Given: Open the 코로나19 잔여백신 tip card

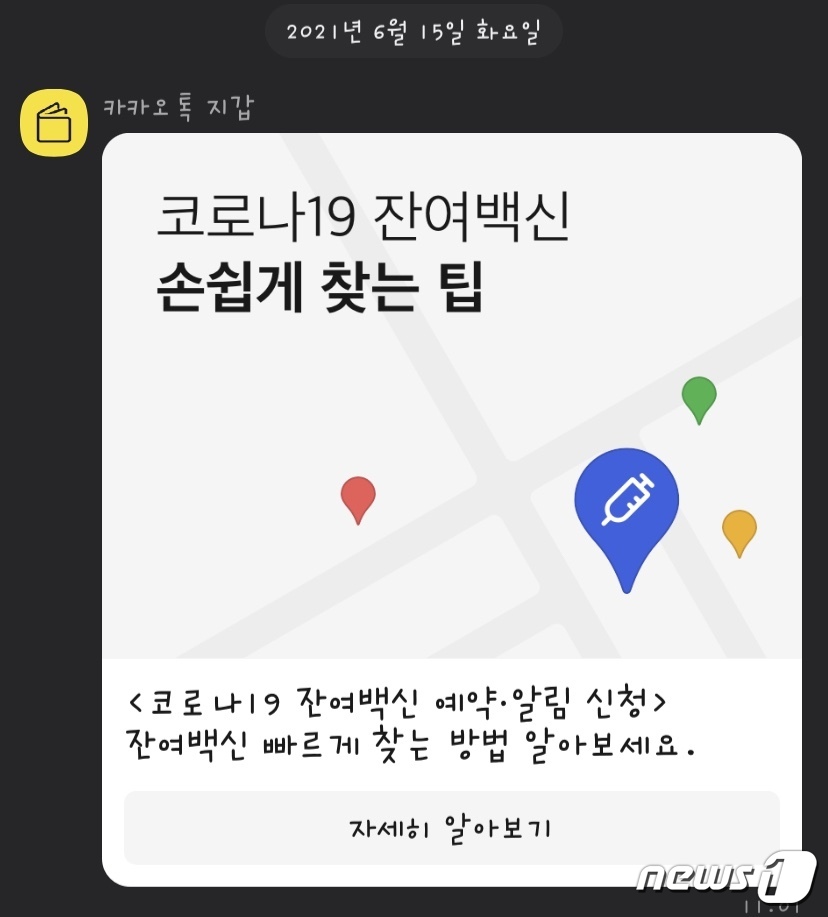Looking at the screenshot, I should coord(451,400).
